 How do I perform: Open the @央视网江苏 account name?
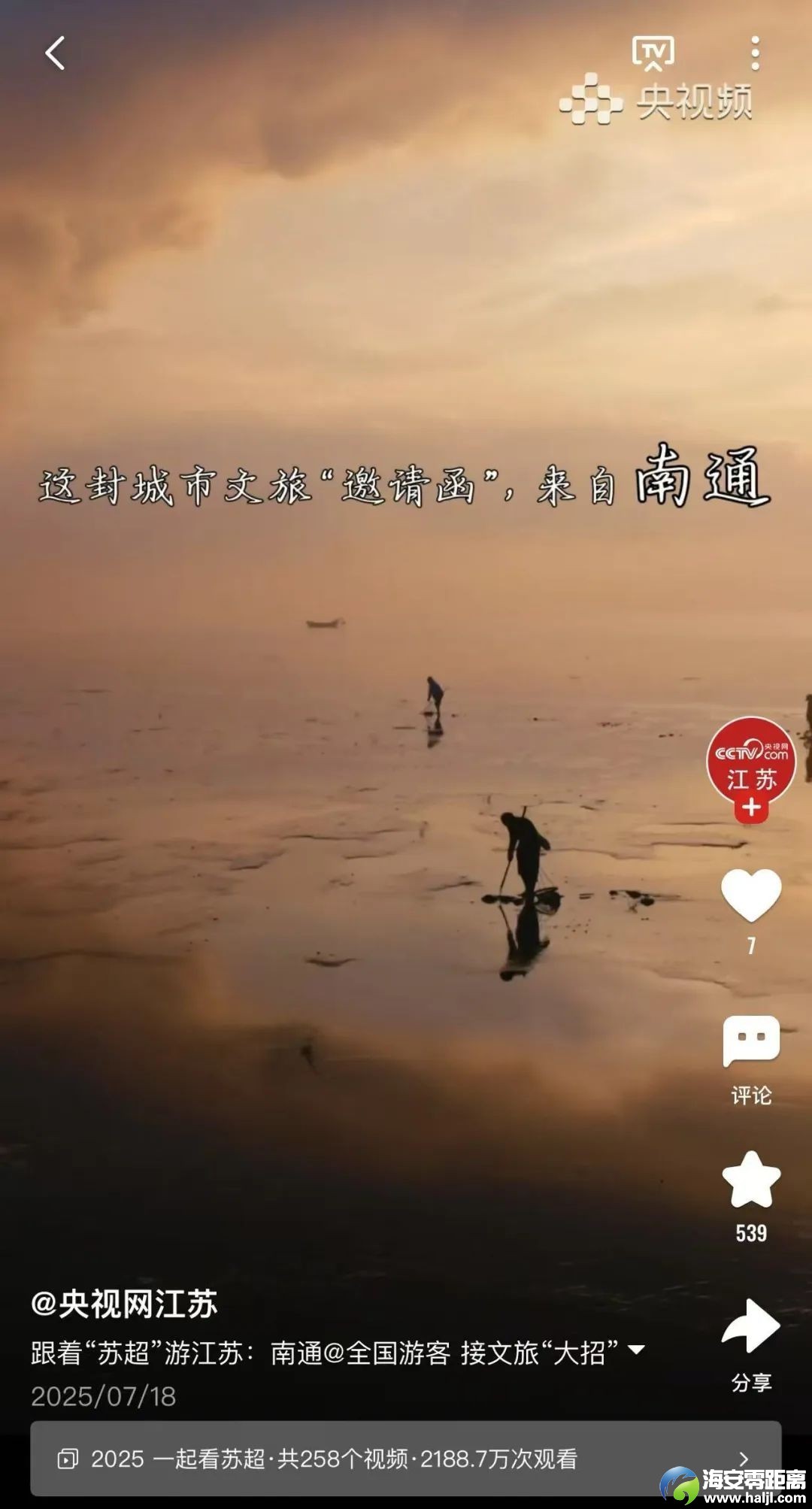(x=125, y=1304)
